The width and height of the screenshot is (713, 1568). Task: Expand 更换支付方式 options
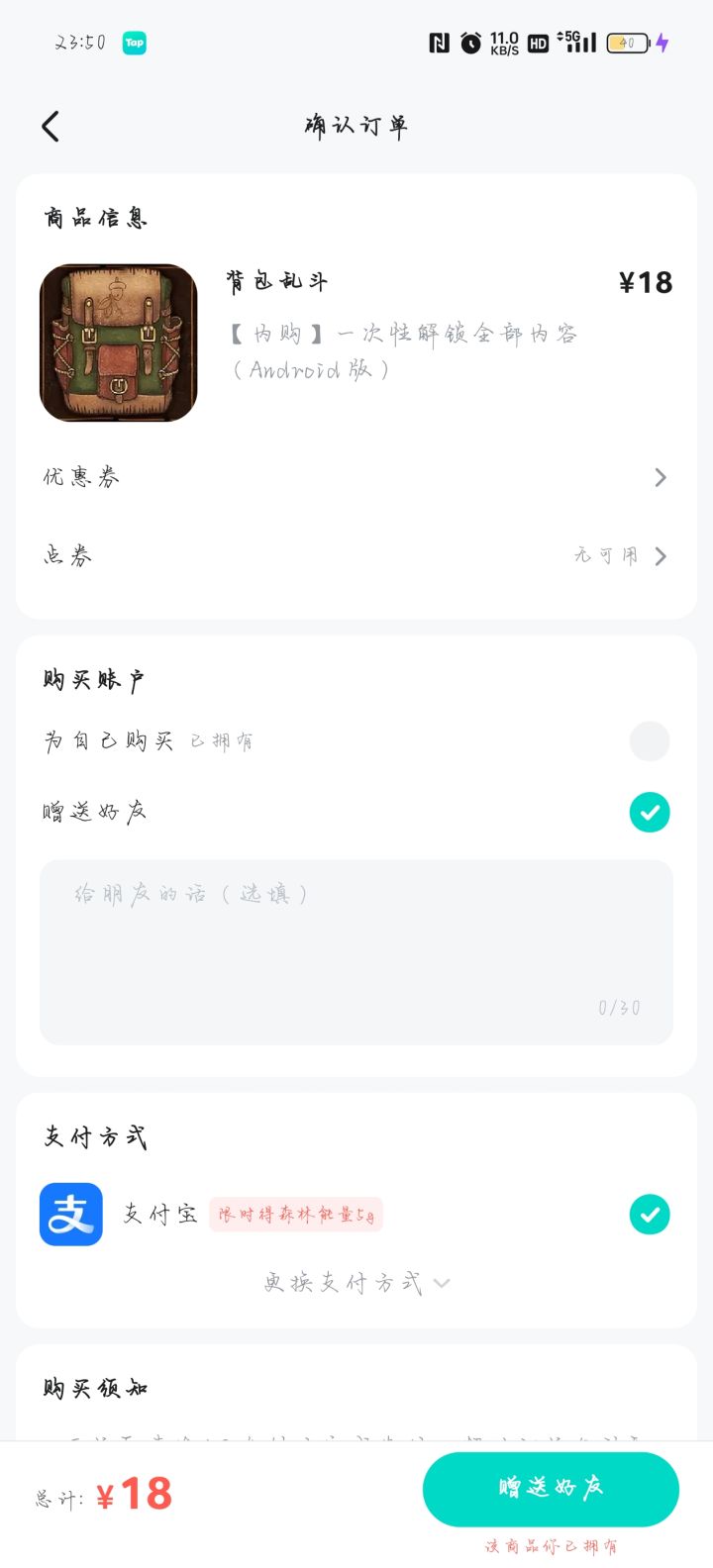tap(356, 1283)
